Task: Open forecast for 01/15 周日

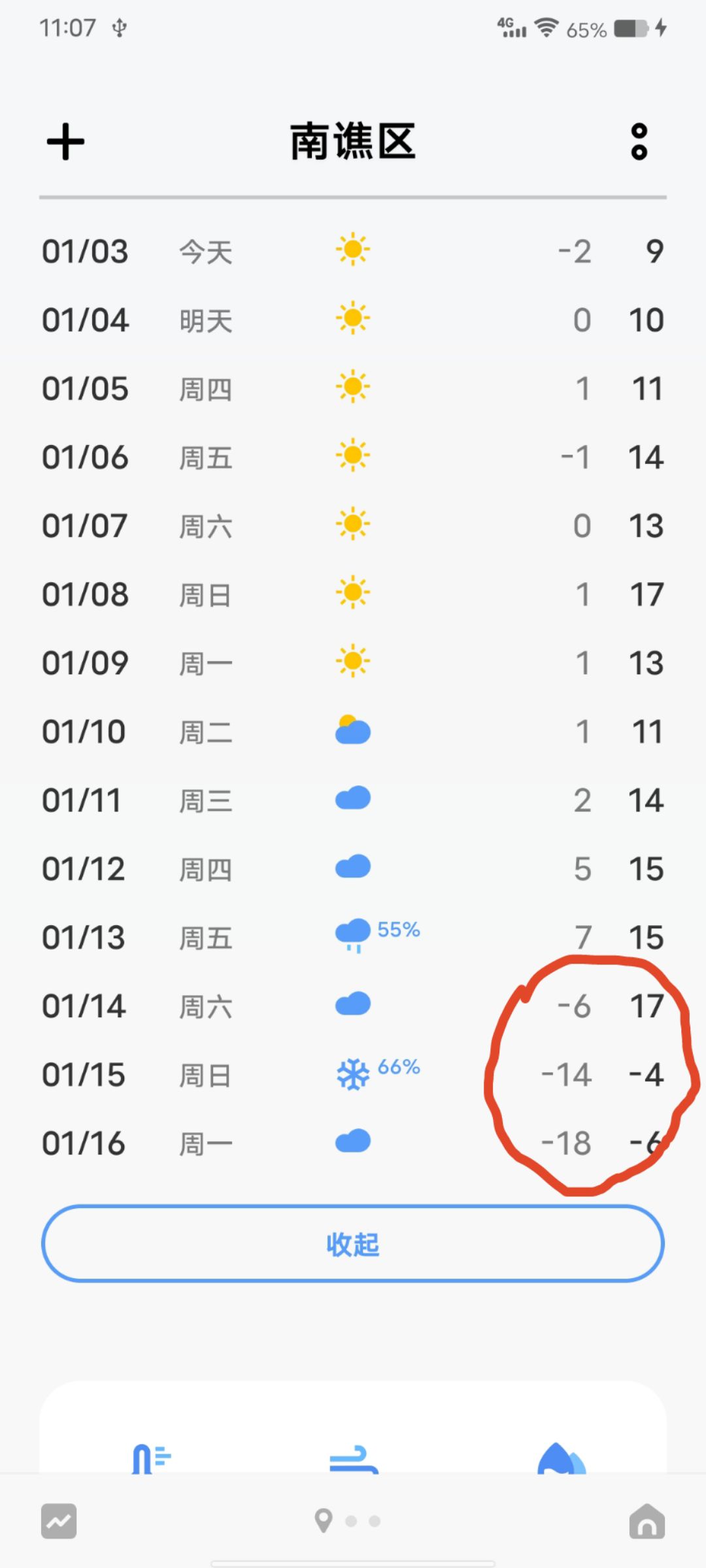Action: coord(353,1075)
